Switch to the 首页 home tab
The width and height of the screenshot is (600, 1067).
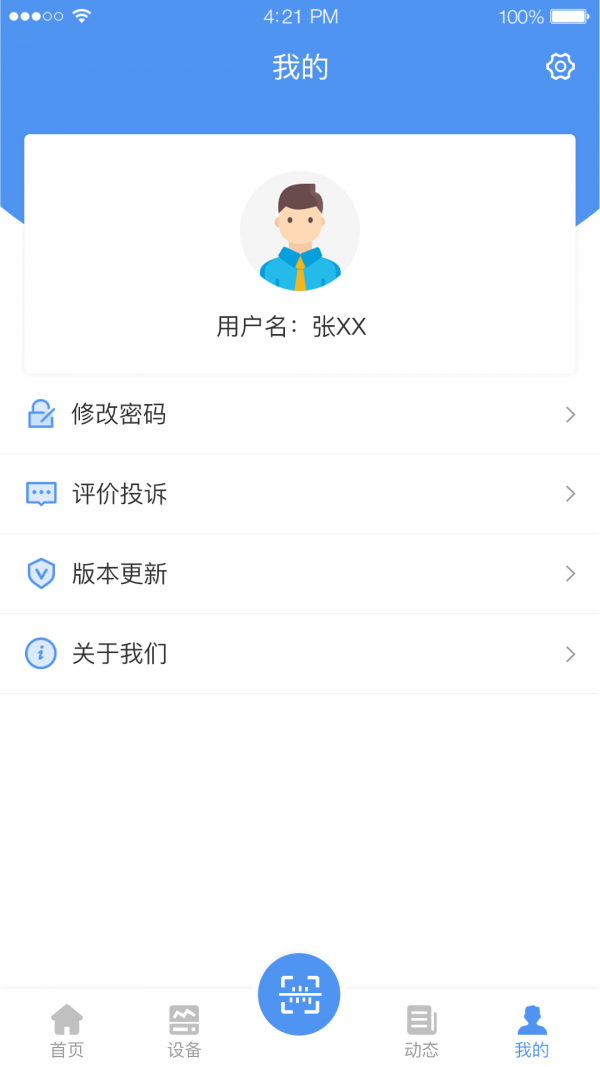click(67, 1031)
